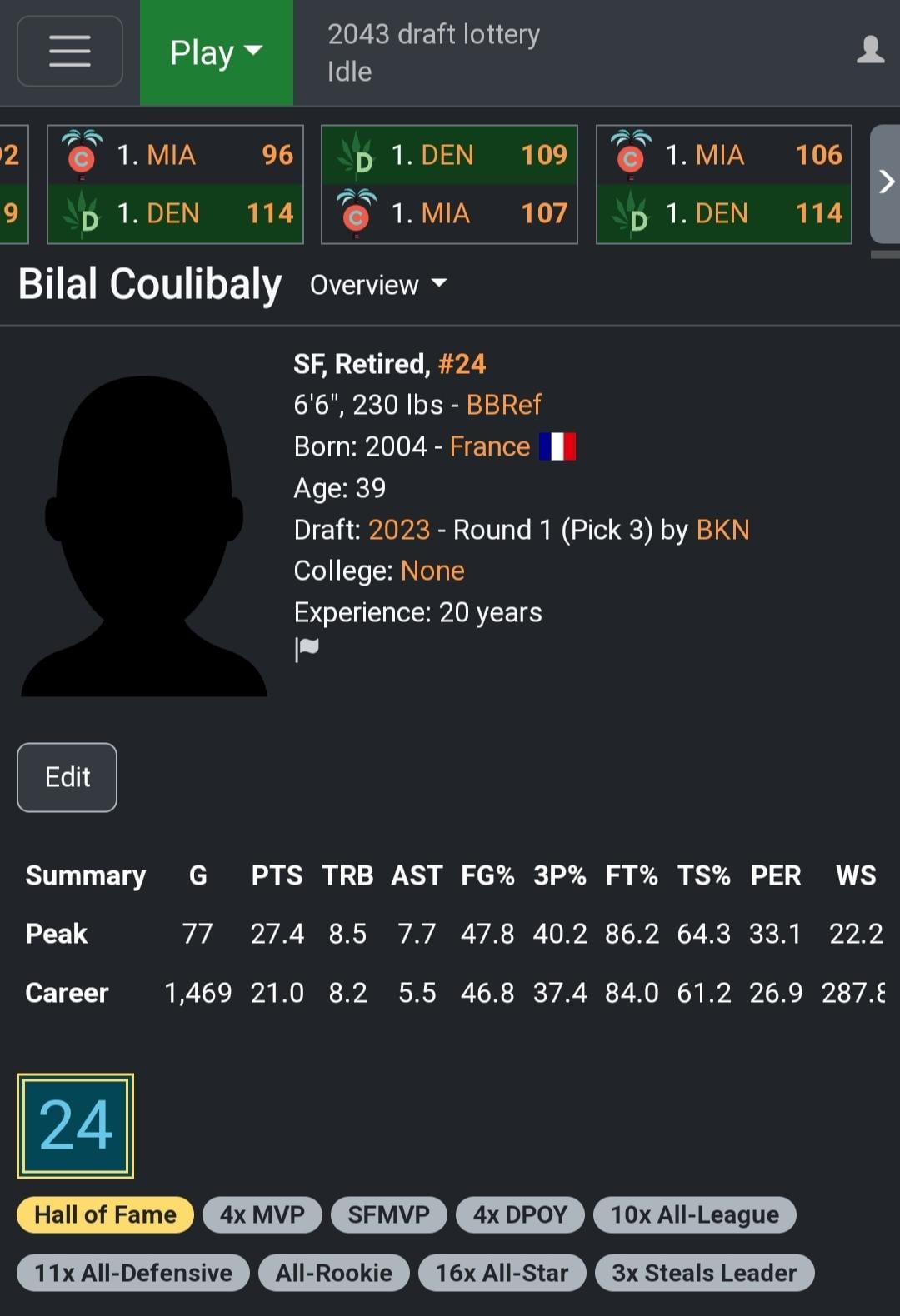
Task: Open the DEN 109 – MIA 107 game score
Action: [449, 184]
